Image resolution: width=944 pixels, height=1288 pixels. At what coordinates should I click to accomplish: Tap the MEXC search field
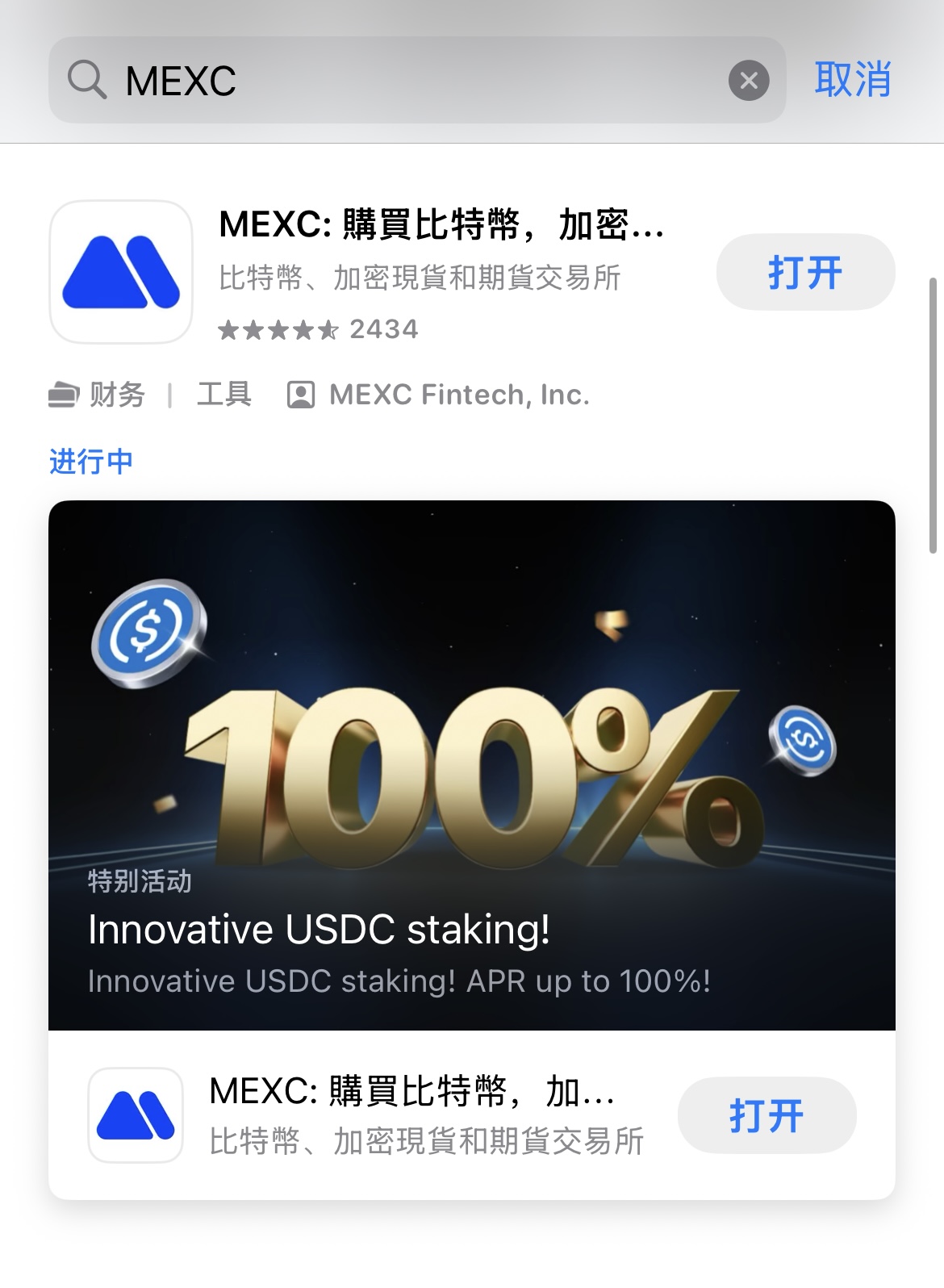pyautogui.click(x=403, y=81)
